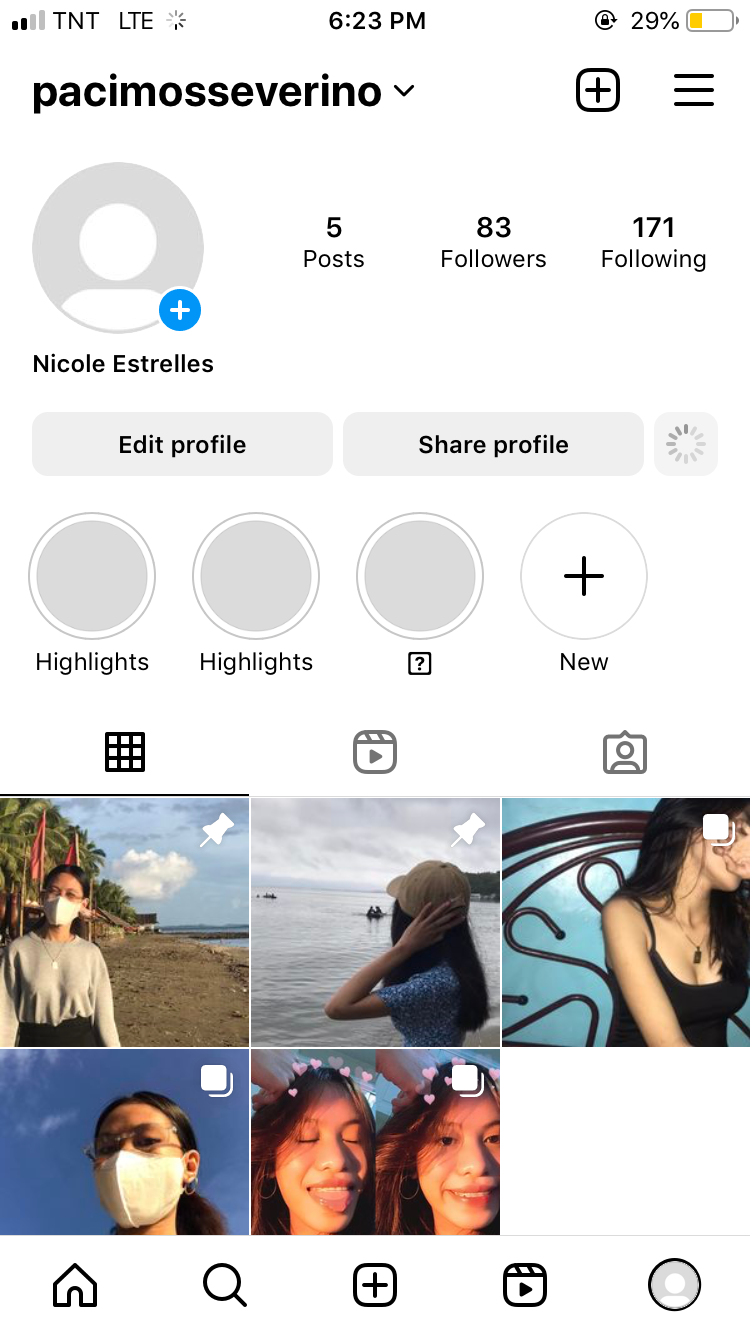Screen dimensions: 750x1334
Task: Select the posts grid tab
Action: point(125,752)
